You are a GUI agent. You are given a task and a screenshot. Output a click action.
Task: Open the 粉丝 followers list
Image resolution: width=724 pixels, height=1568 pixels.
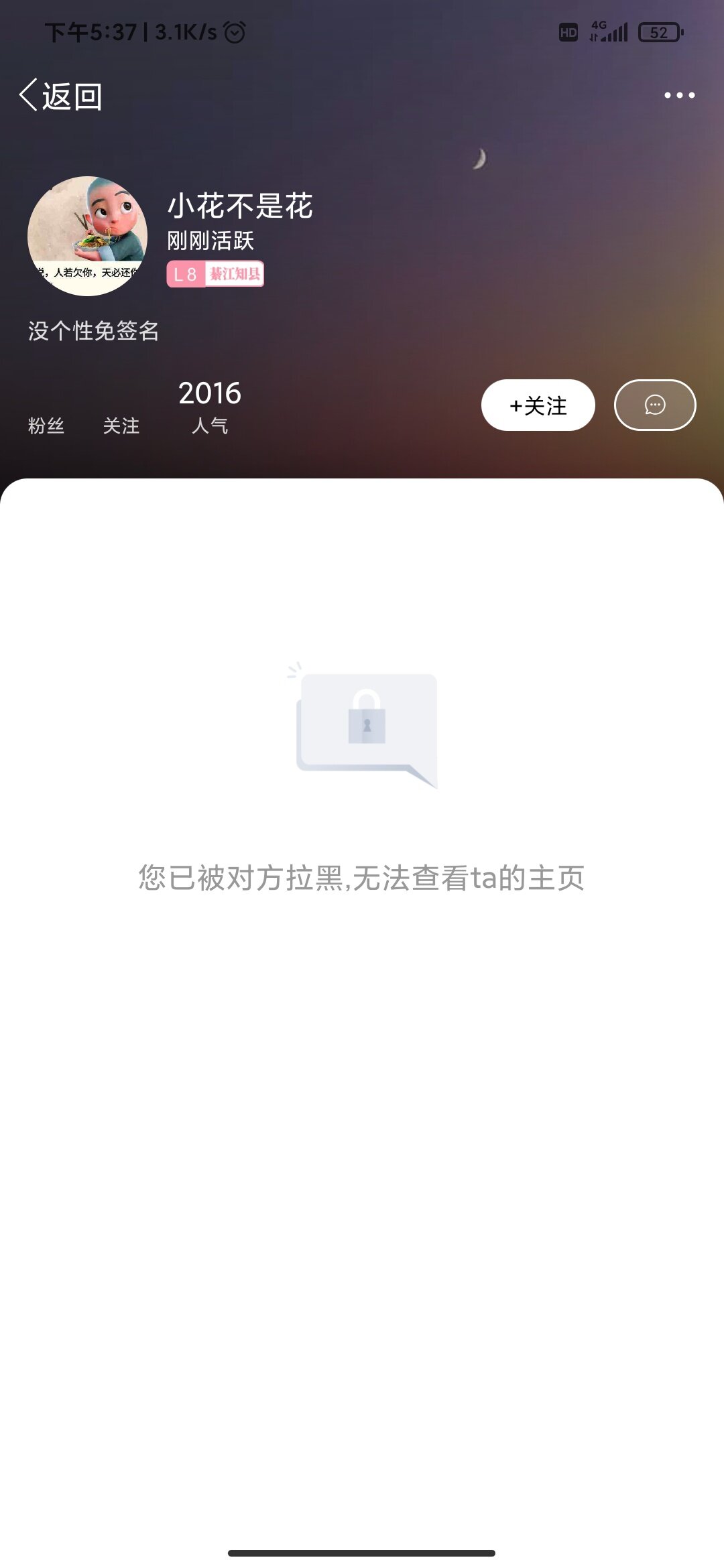(46, 425)
